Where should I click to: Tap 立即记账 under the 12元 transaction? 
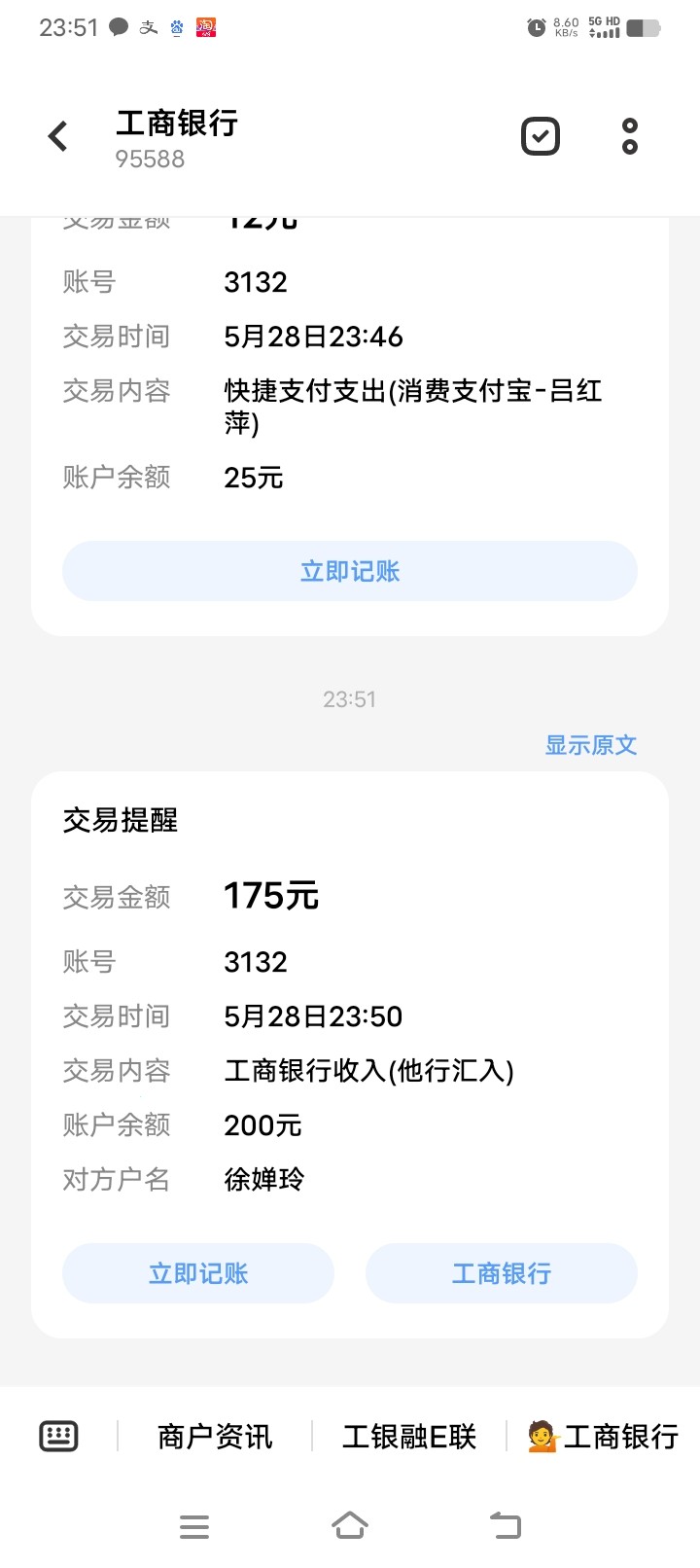coord(350,571)
